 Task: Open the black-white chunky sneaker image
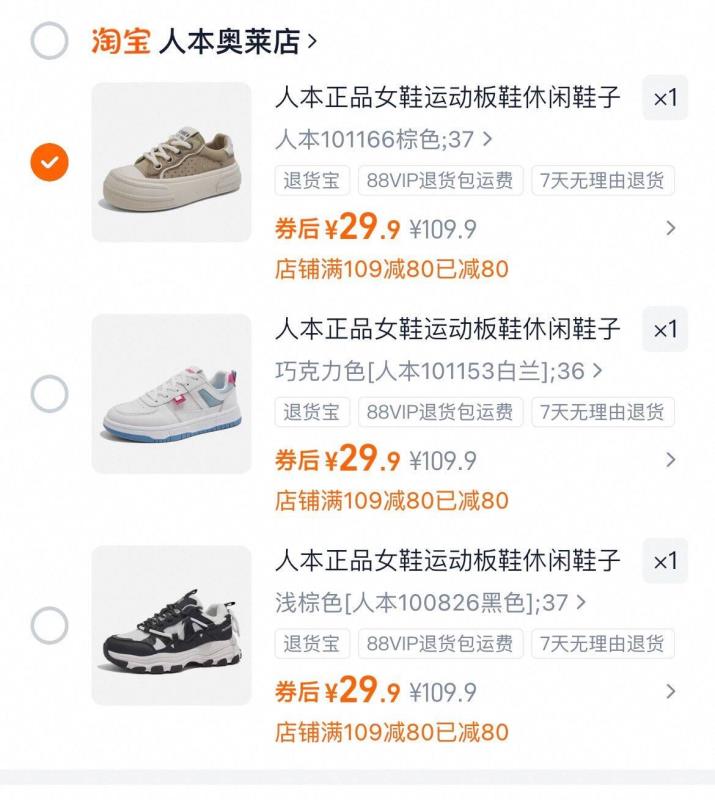coord(171,626)
